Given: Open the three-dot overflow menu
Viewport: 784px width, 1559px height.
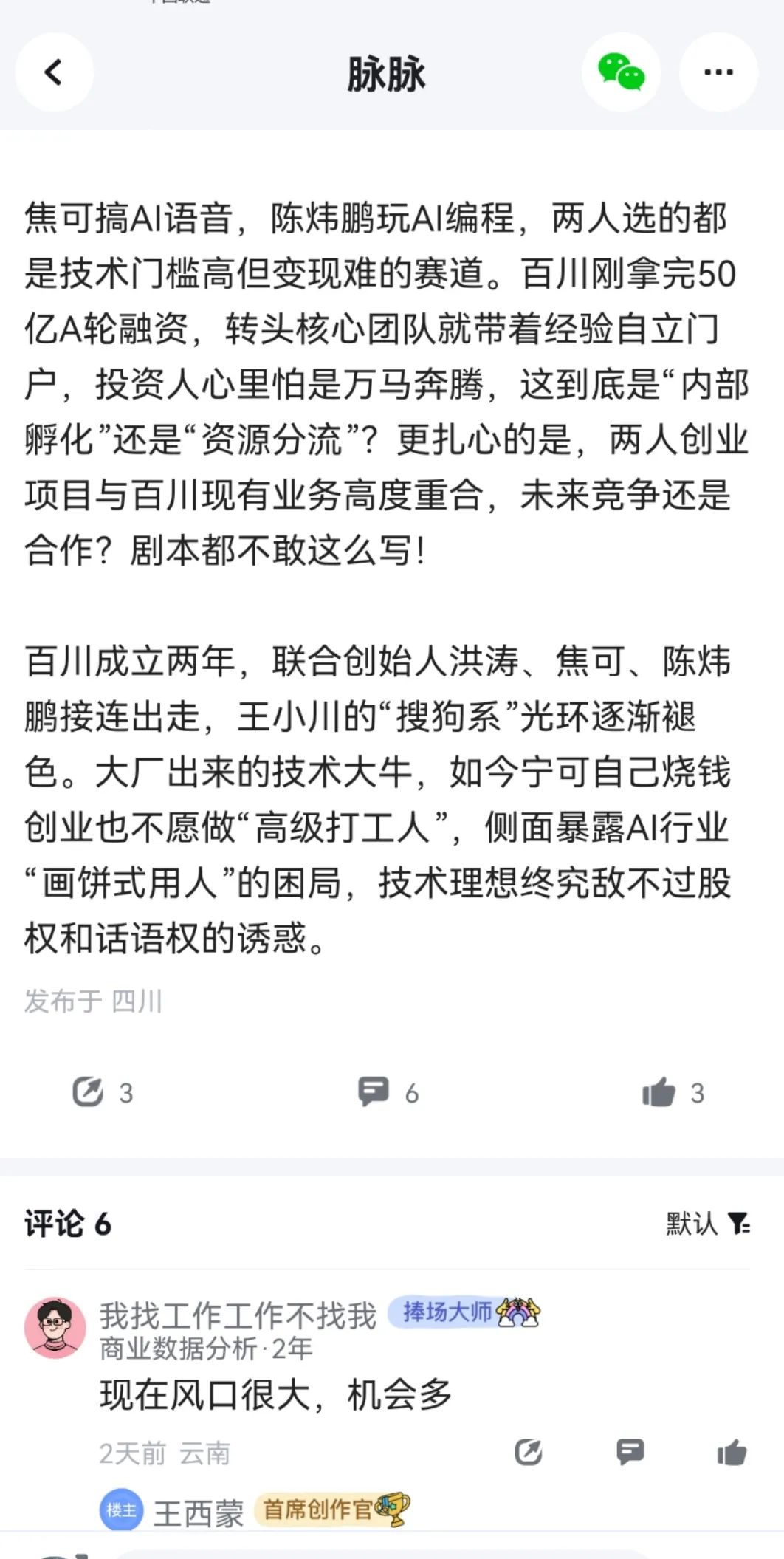Looking at the screenshot, I should pyautogui.click(x=718, y=72).
